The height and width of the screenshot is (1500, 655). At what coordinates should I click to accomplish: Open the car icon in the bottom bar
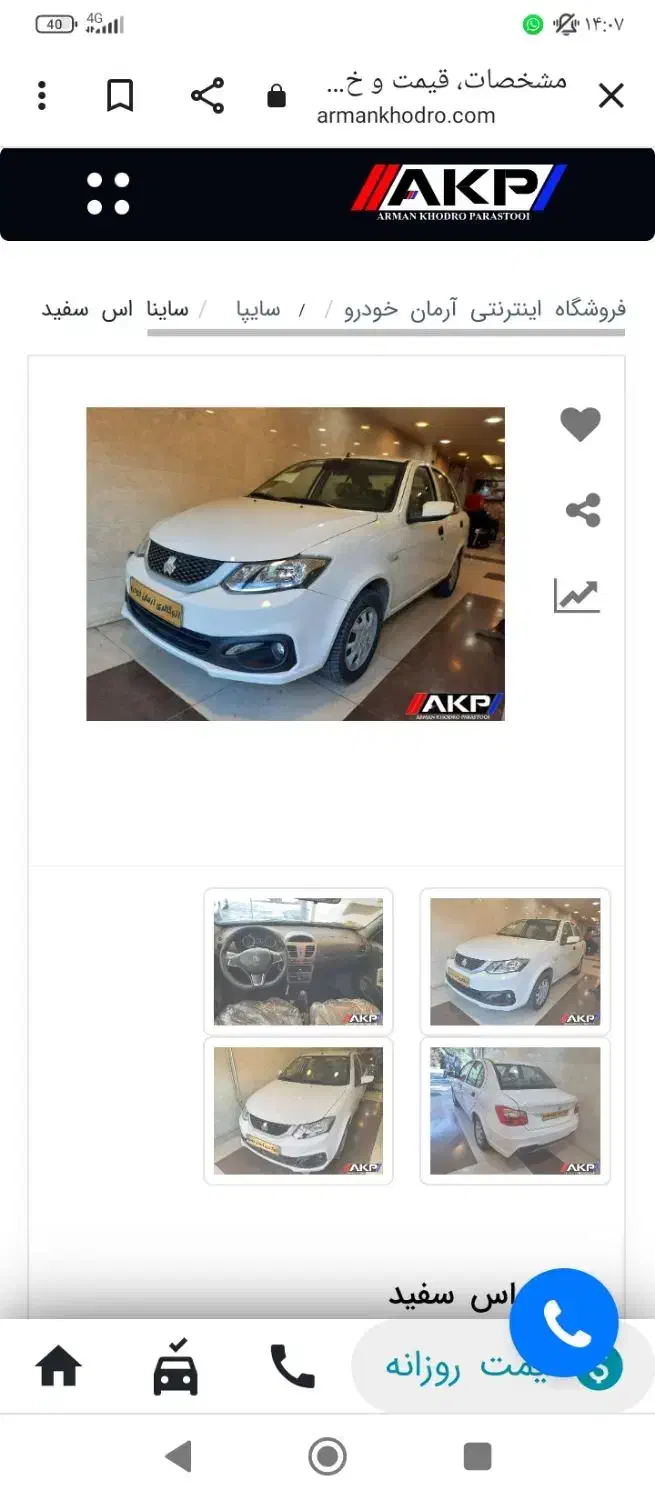[x=176, y=1368]
